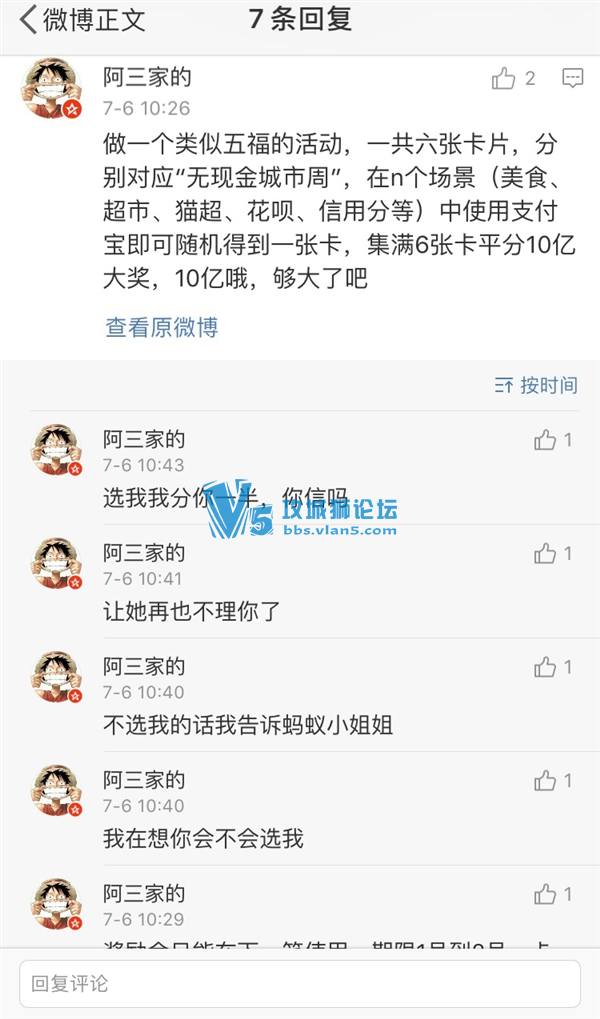Like the reply posted at 10:29
This screenshot has height=1019, width=600.
coord(545,894)
